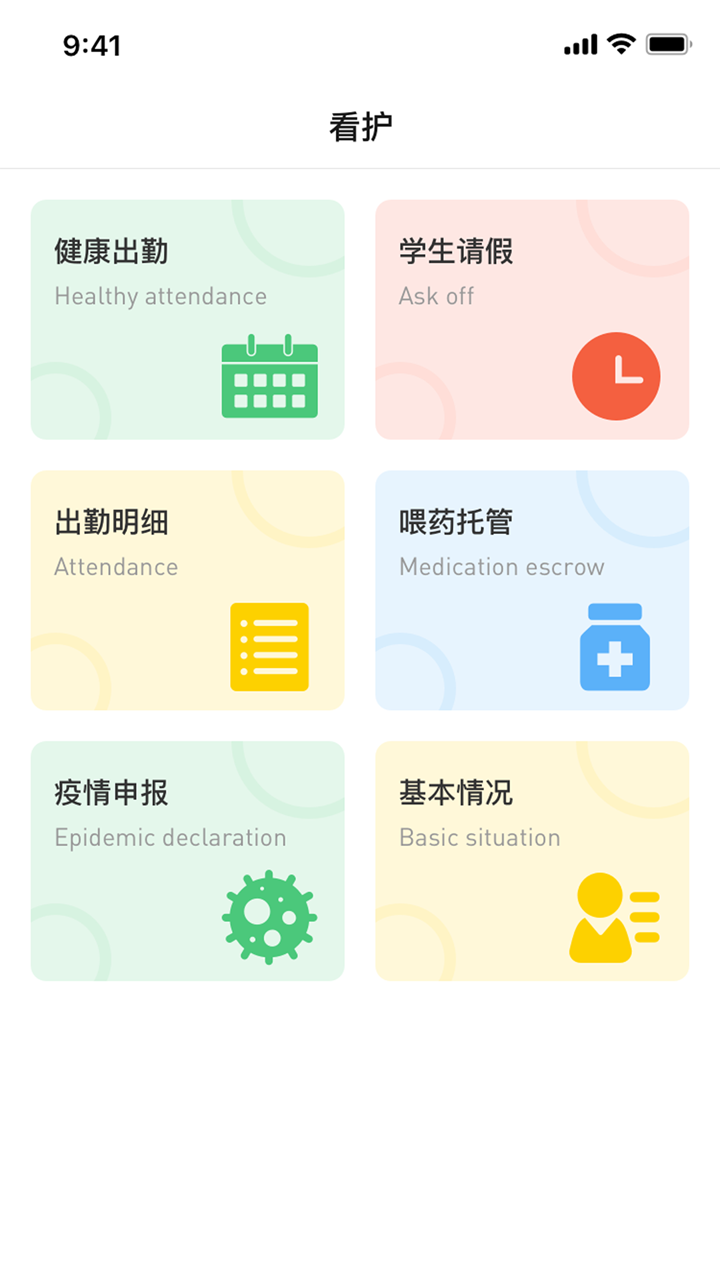Open the 疫情申报 Epidemic declaration card

coord(187,861)
